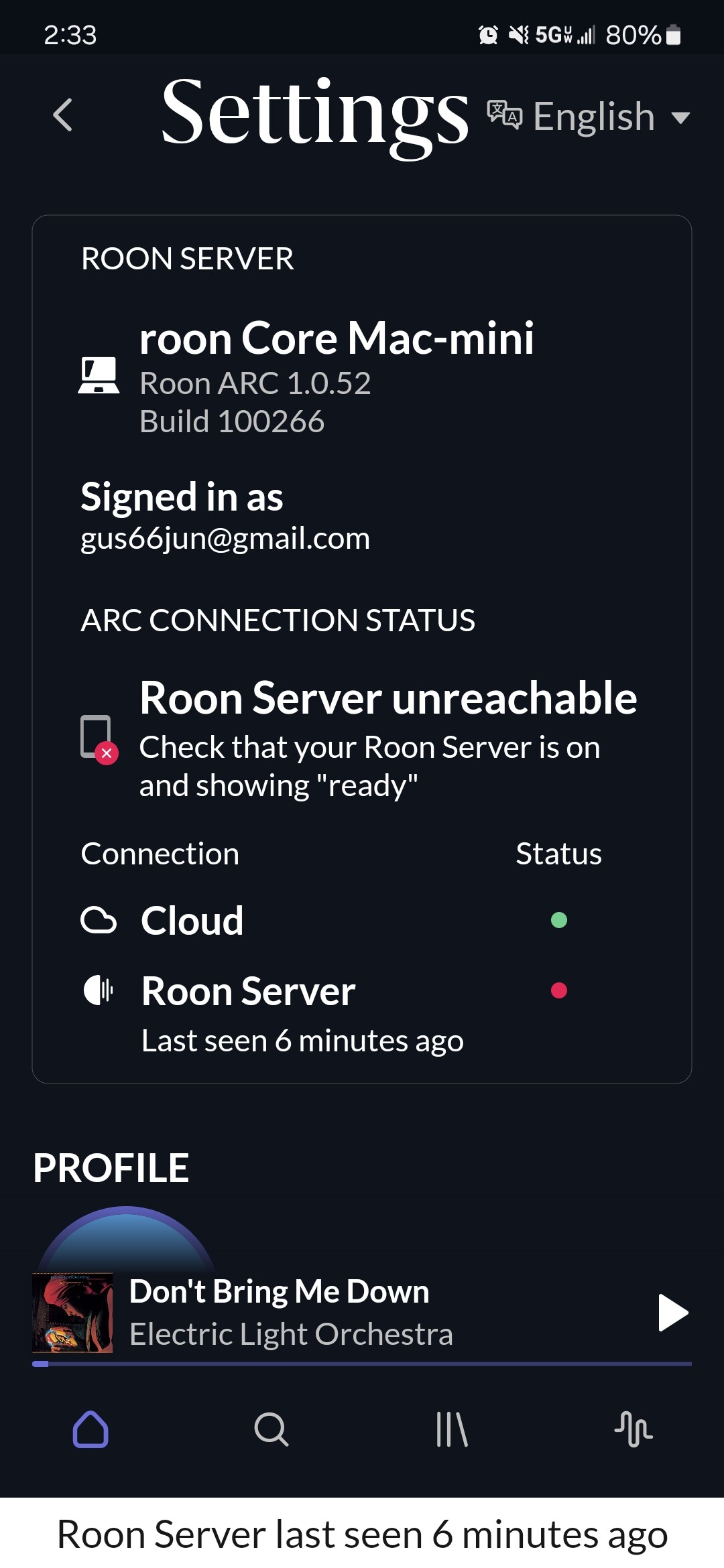Switch to the Home tab

(x=90, y=1429)
